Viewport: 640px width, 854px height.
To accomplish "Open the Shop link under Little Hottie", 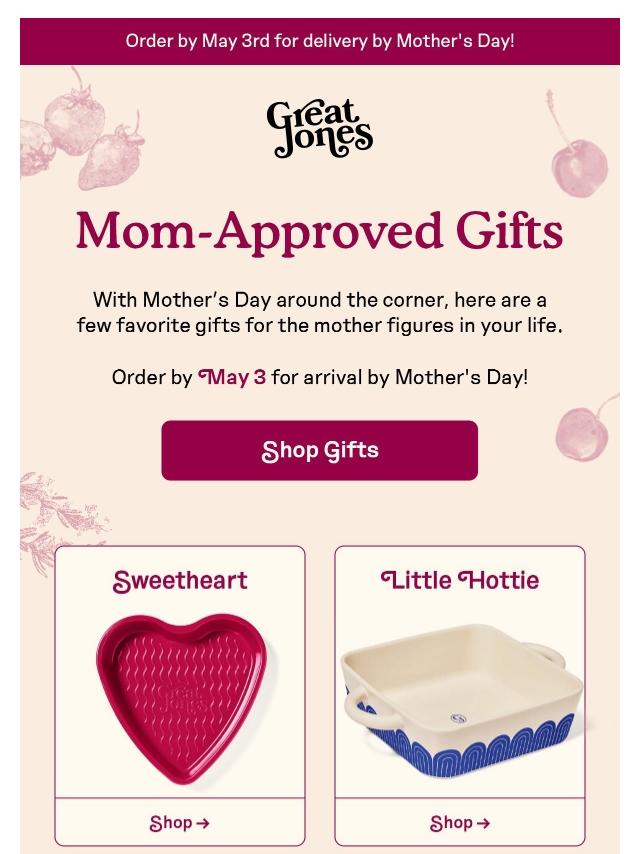I will click(460, 822).
